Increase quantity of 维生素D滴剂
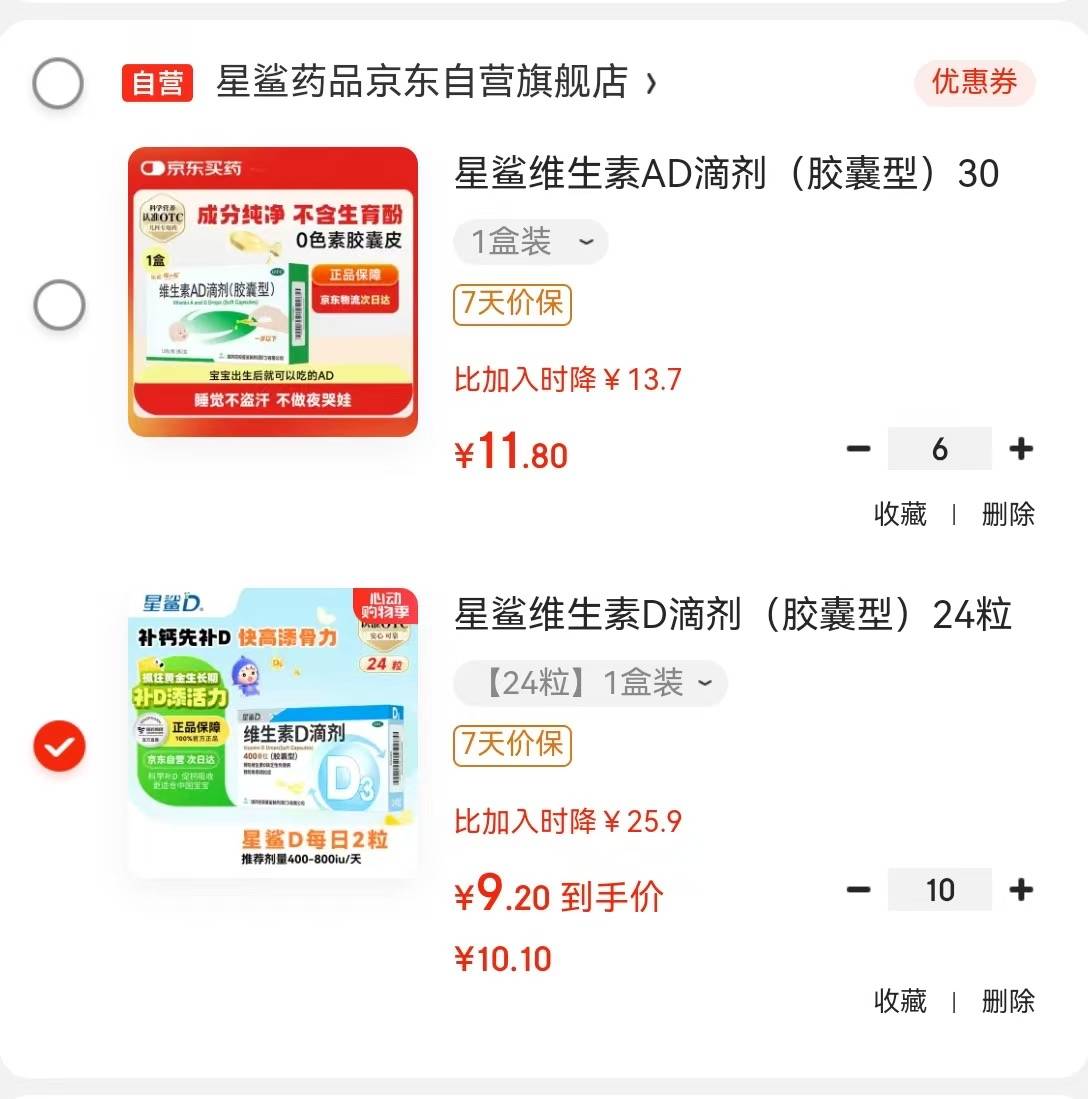 point(1021,890)
